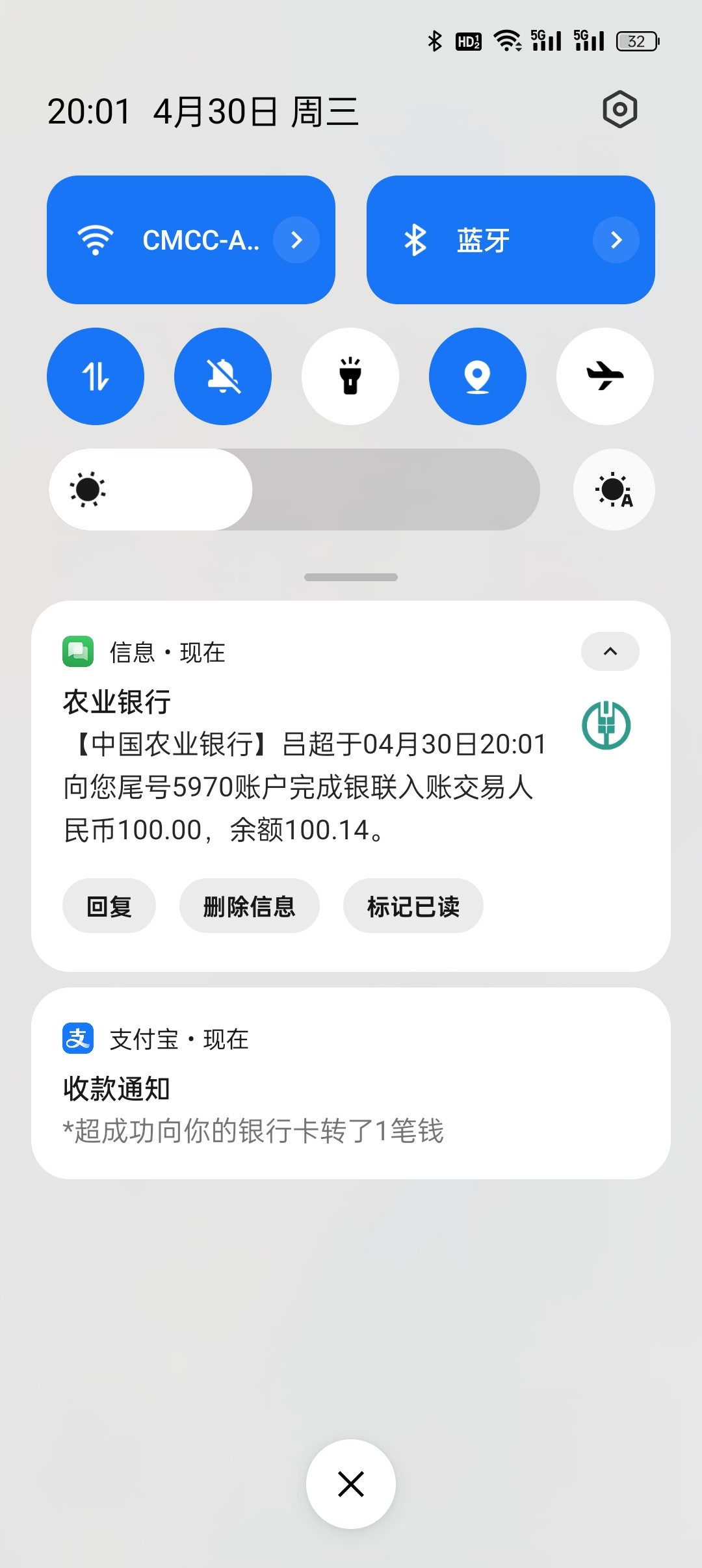Screen dimensions: 702x1568
Task: Open Wi-Fi network list arrow
Action: point(296,240)
